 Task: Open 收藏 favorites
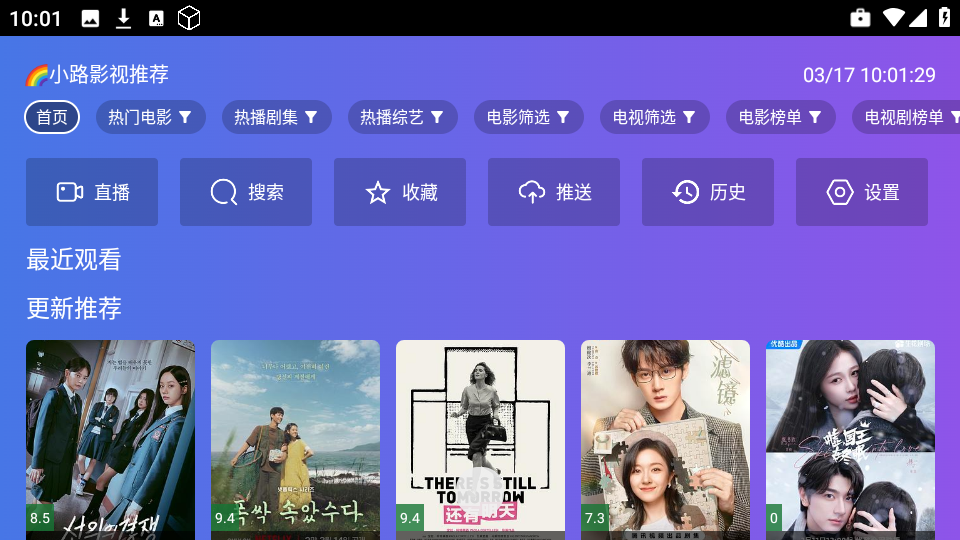[400, 192]
